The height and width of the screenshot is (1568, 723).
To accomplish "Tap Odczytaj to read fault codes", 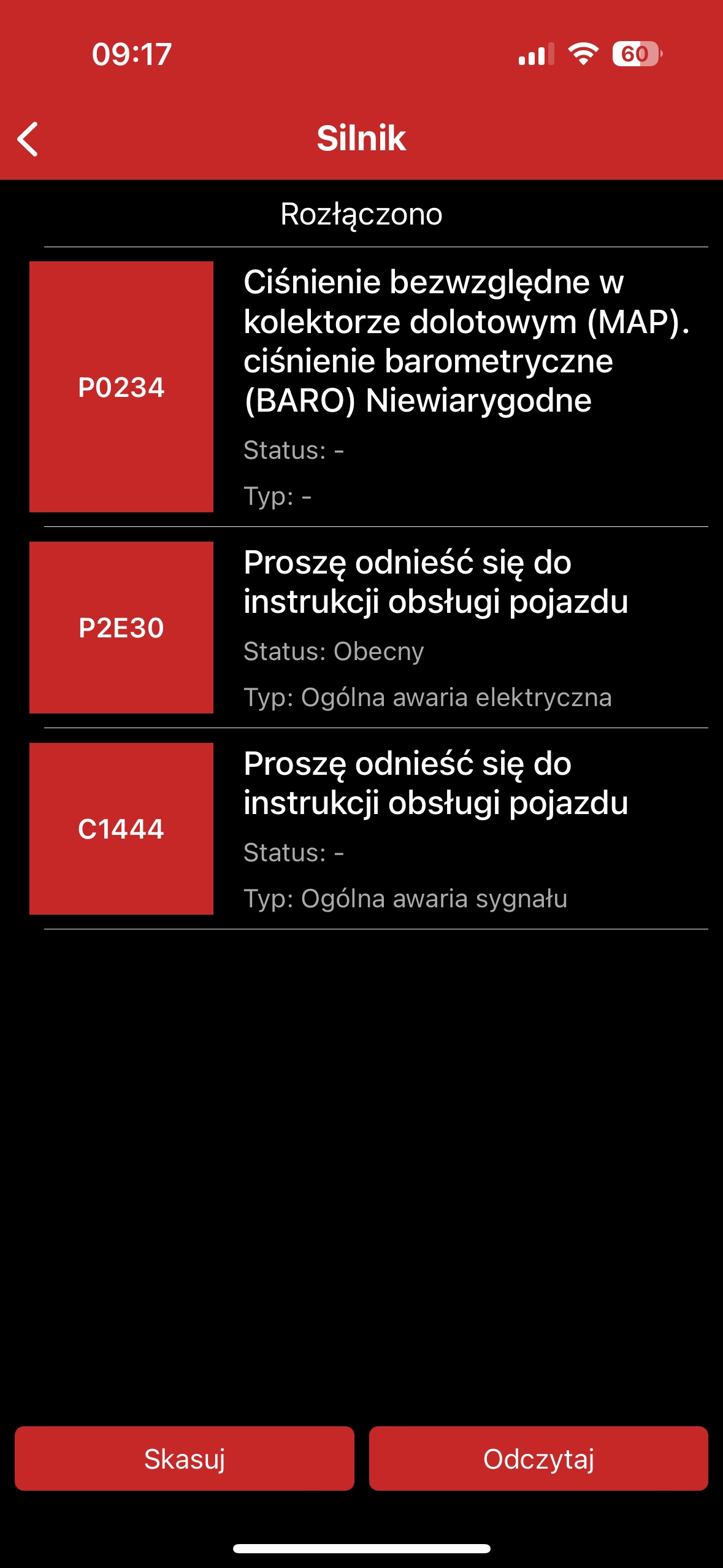I will point(538,1458).
